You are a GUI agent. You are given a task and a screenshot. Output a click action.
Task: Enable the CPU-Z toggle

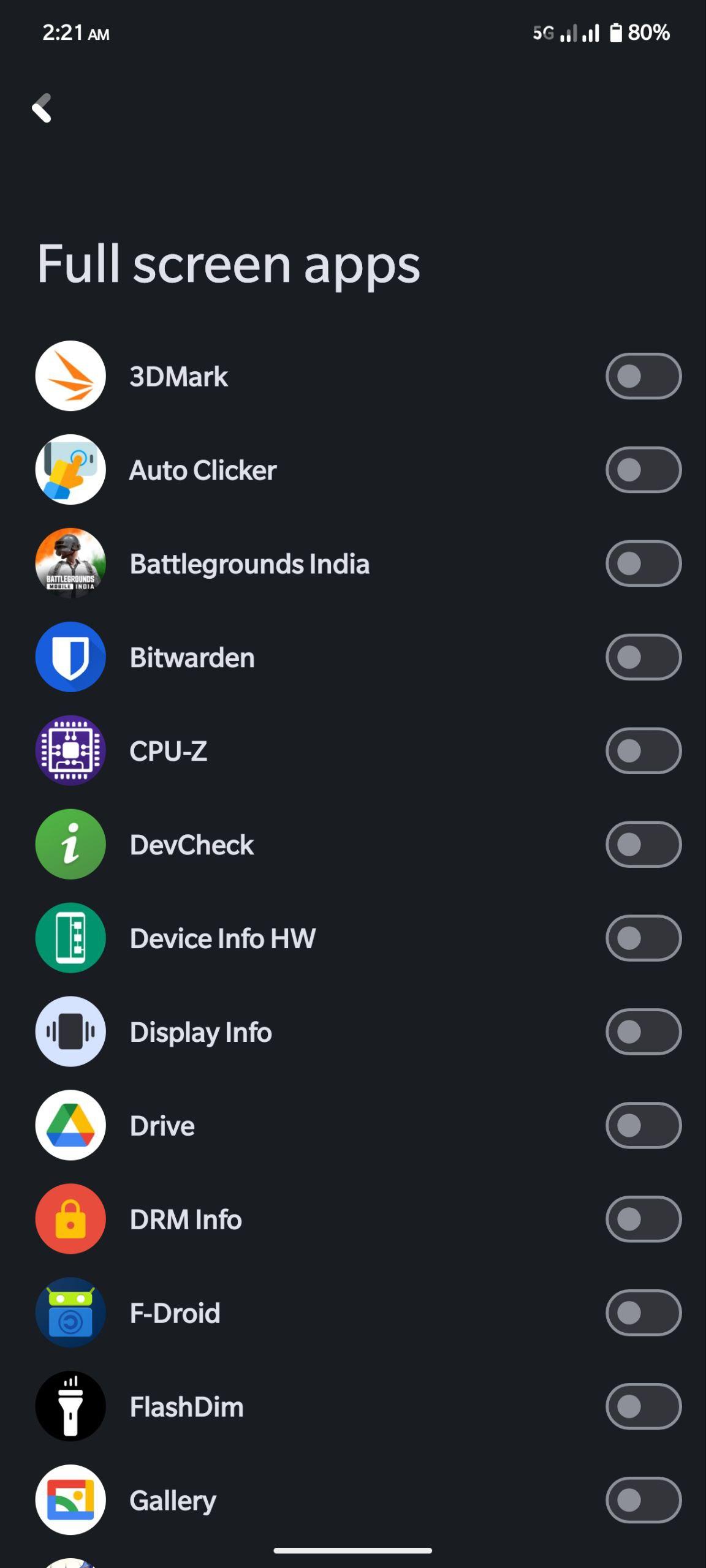coord(643,751)
